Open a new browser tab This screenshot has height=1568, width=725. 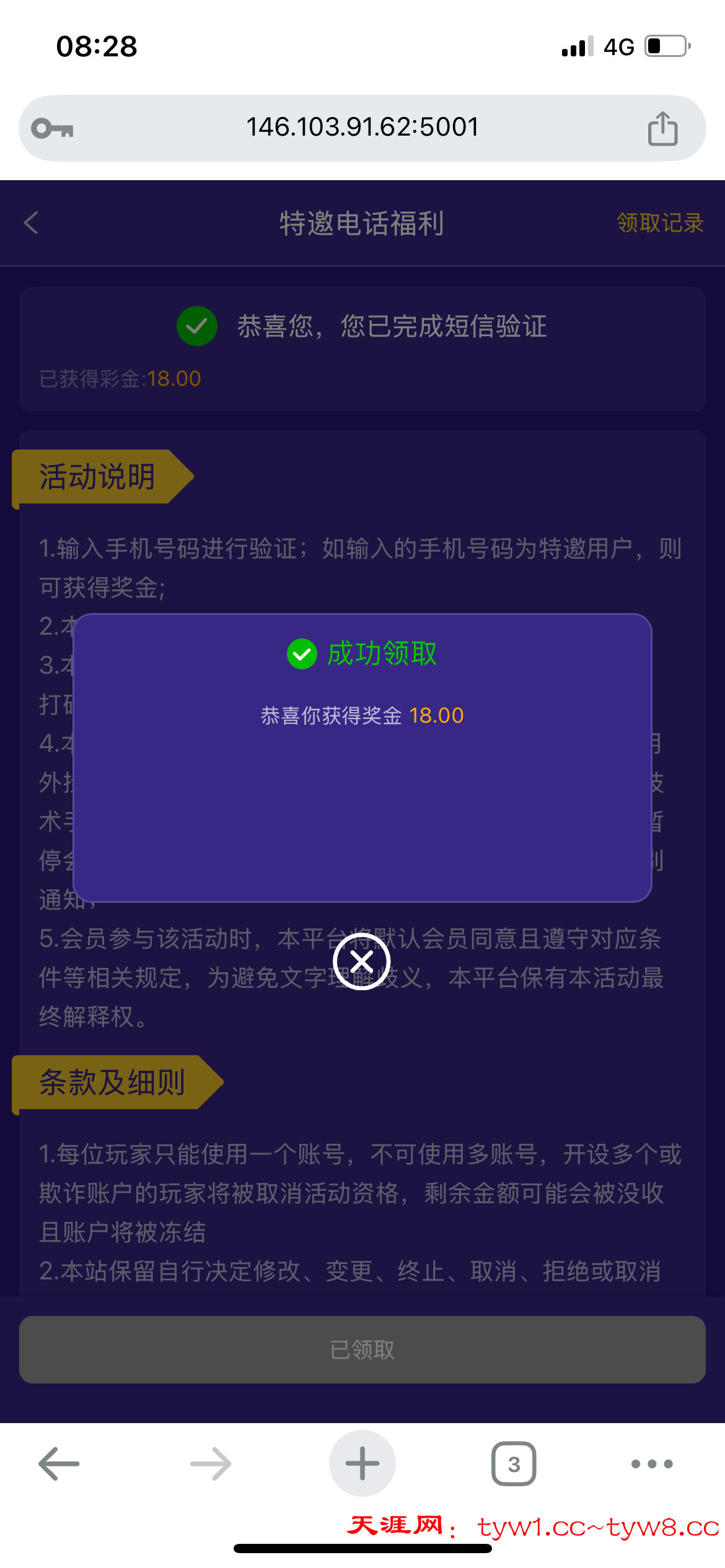(362, 1463)
